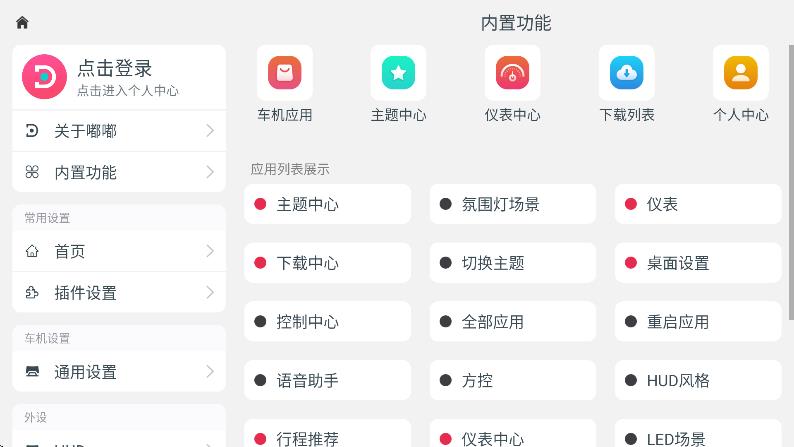Open the 个人中心 icon
The width and height of the screenshot is (794, 447).
pyautogui.click(x=740, y=73)
